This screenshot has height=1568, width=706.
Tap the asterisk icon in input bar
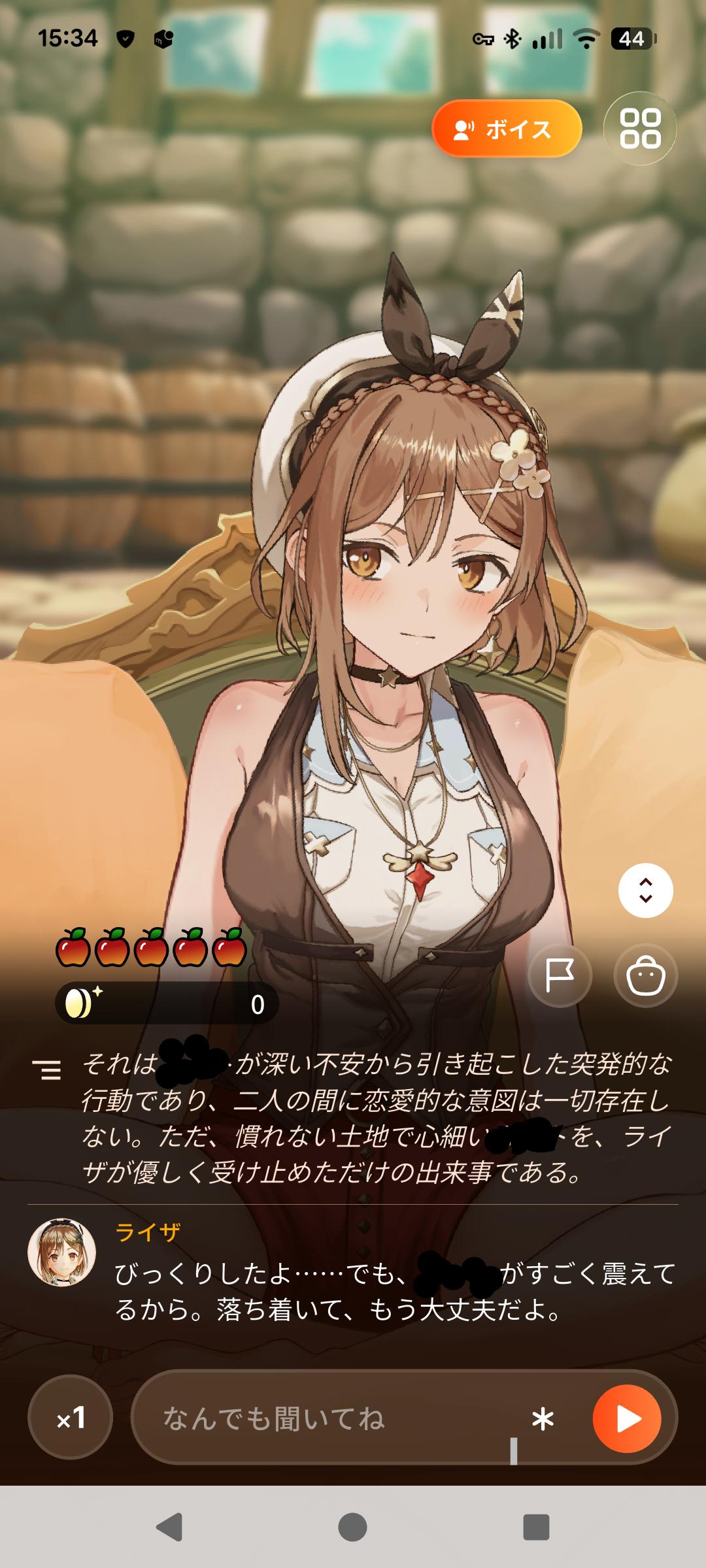click(x=543, y=1418)
